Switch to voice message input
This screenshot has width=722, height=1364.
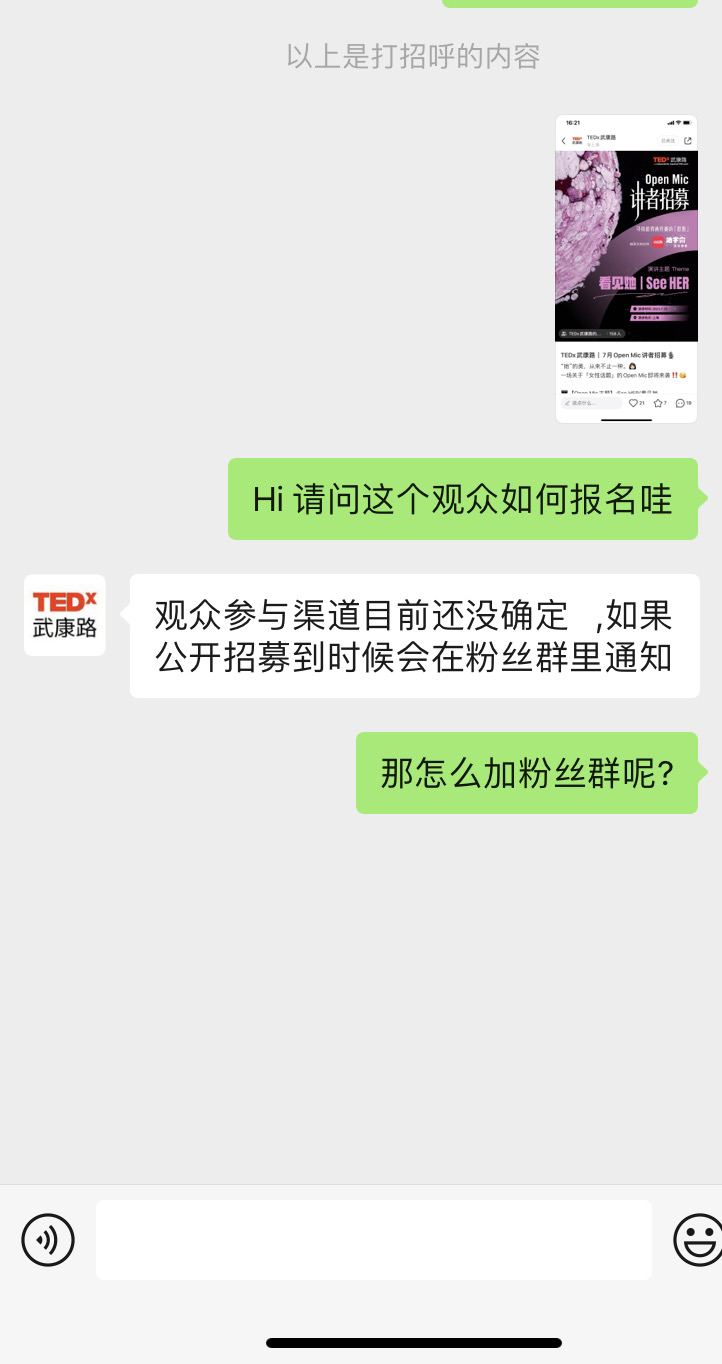(48, 1240)
